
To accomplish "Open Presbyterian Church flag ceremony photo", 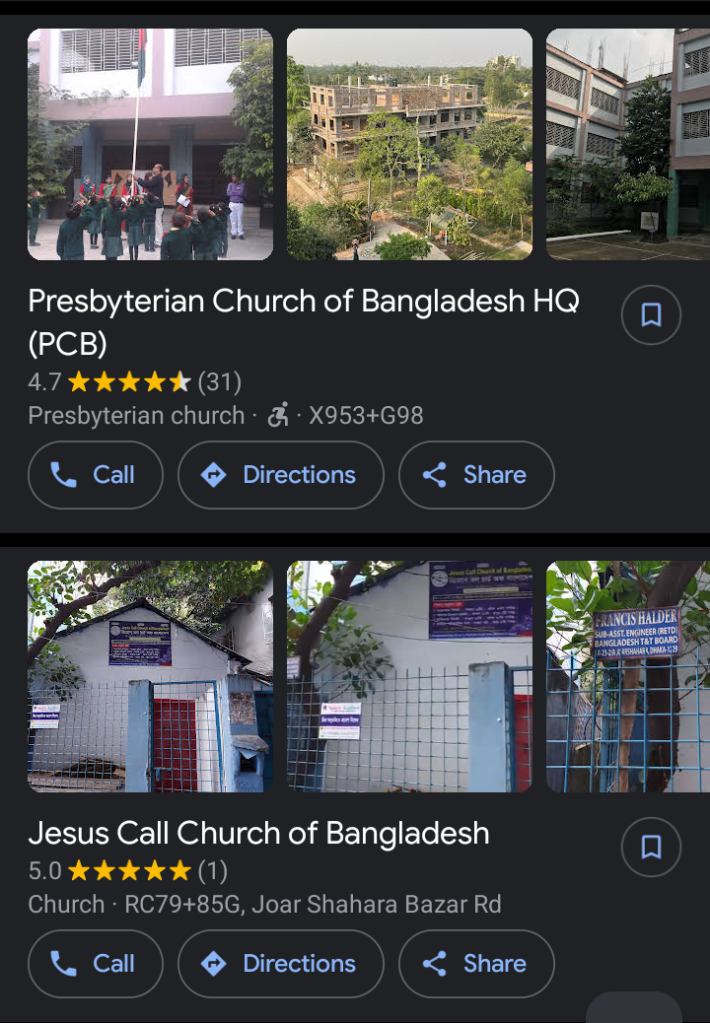I will click(150, 145).
